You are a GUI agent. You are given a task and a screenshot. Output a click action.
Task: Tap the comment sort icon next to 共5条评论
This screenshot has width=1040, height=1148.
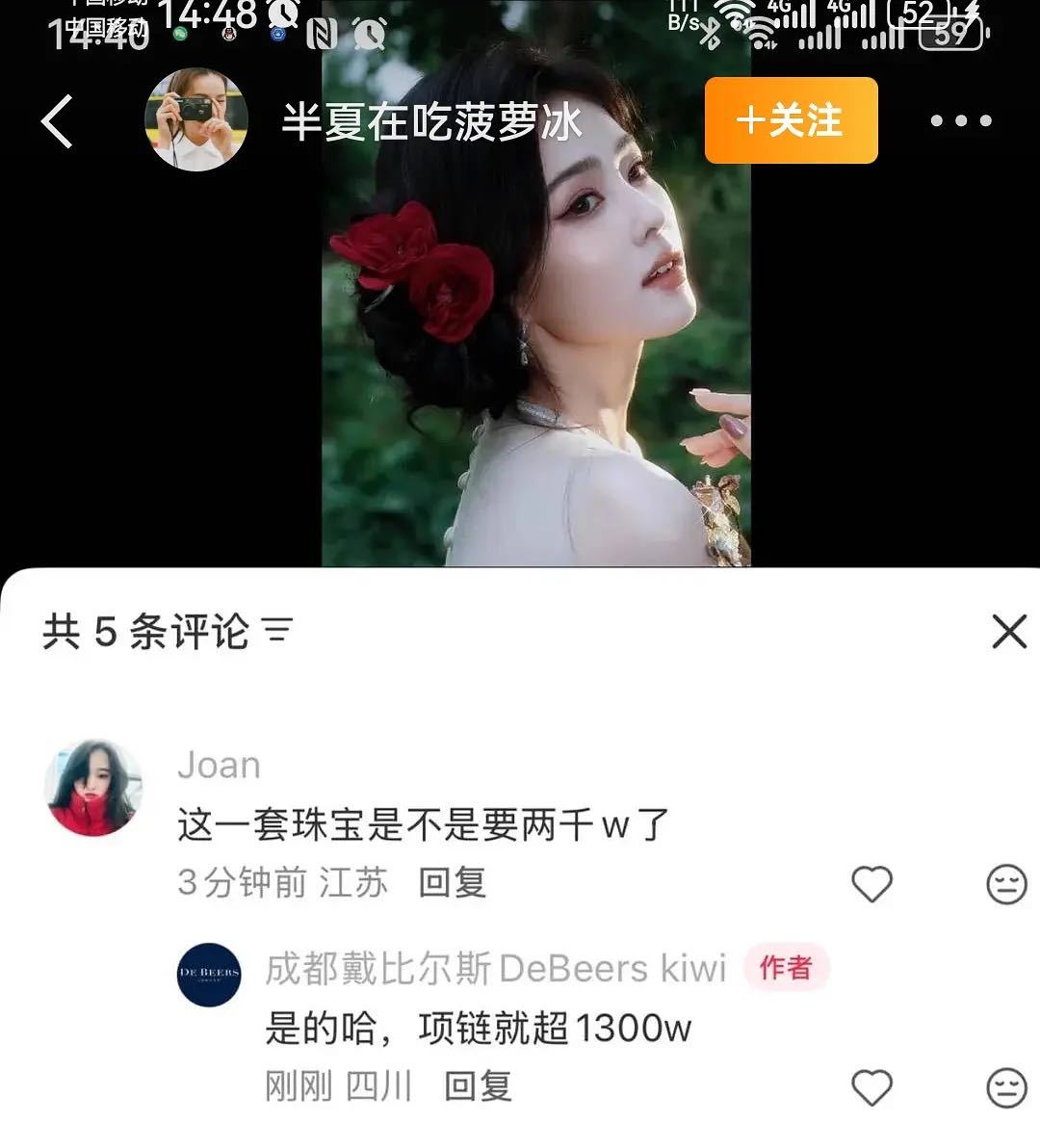[277, 628]
